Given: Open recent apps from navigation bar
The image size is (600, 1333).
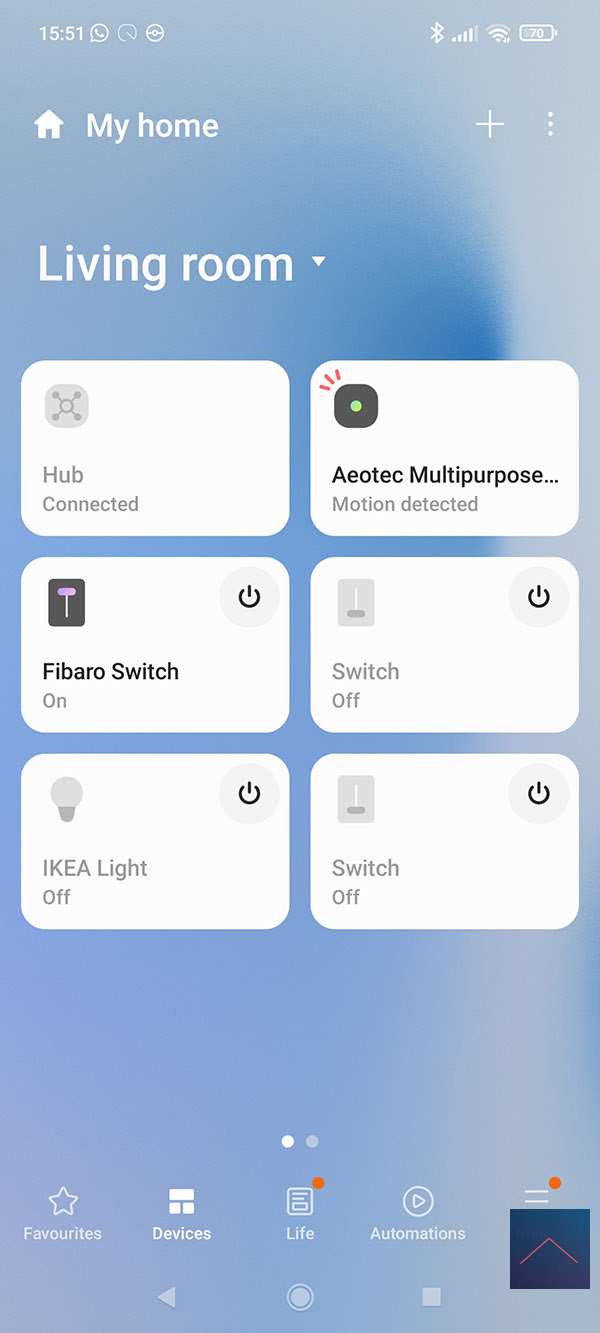Looking at the screenshot, I should coord(431,1297).
